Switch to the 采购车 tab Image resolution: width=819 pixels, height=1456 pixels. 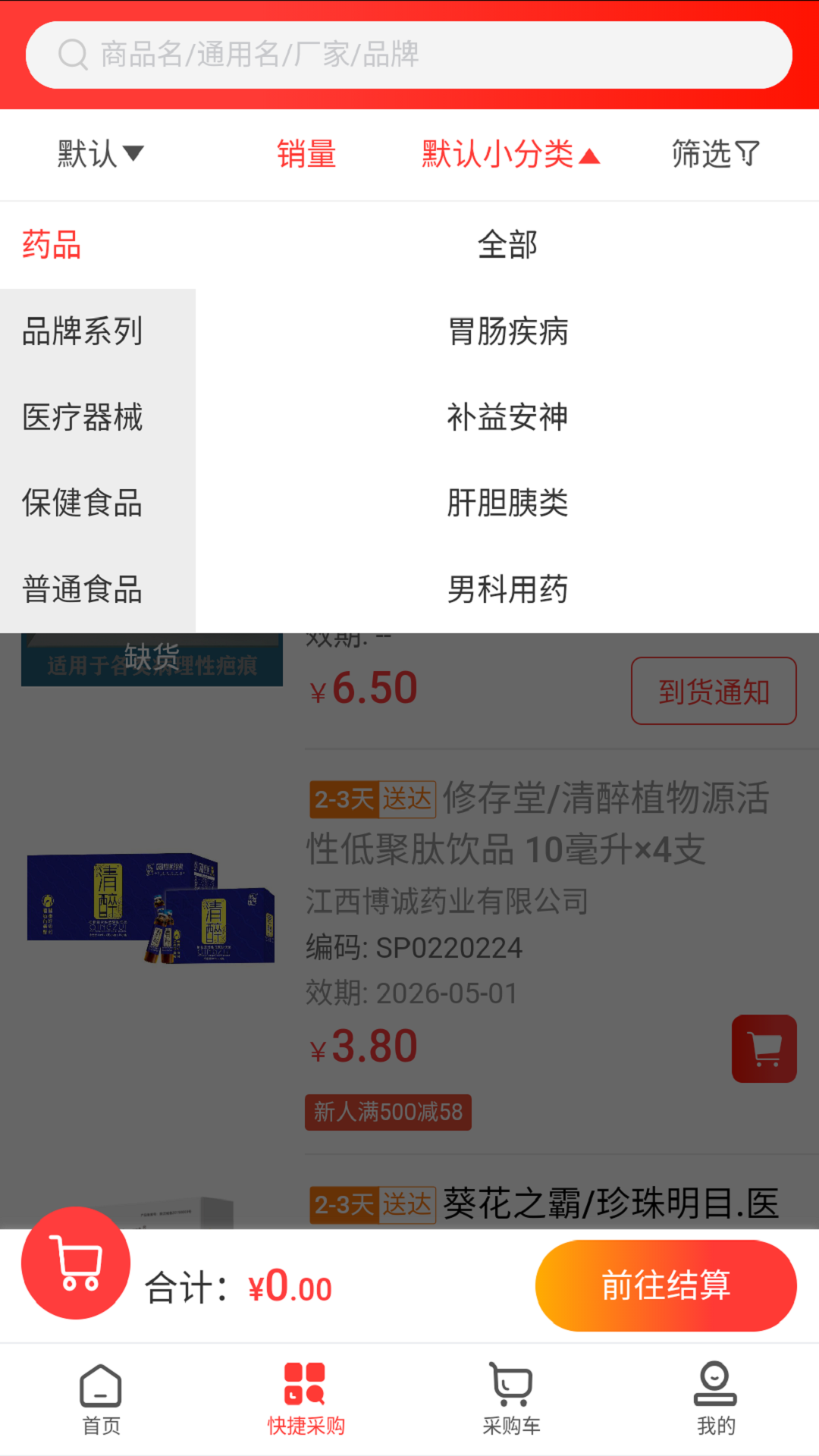click(x=511, y=1400)
